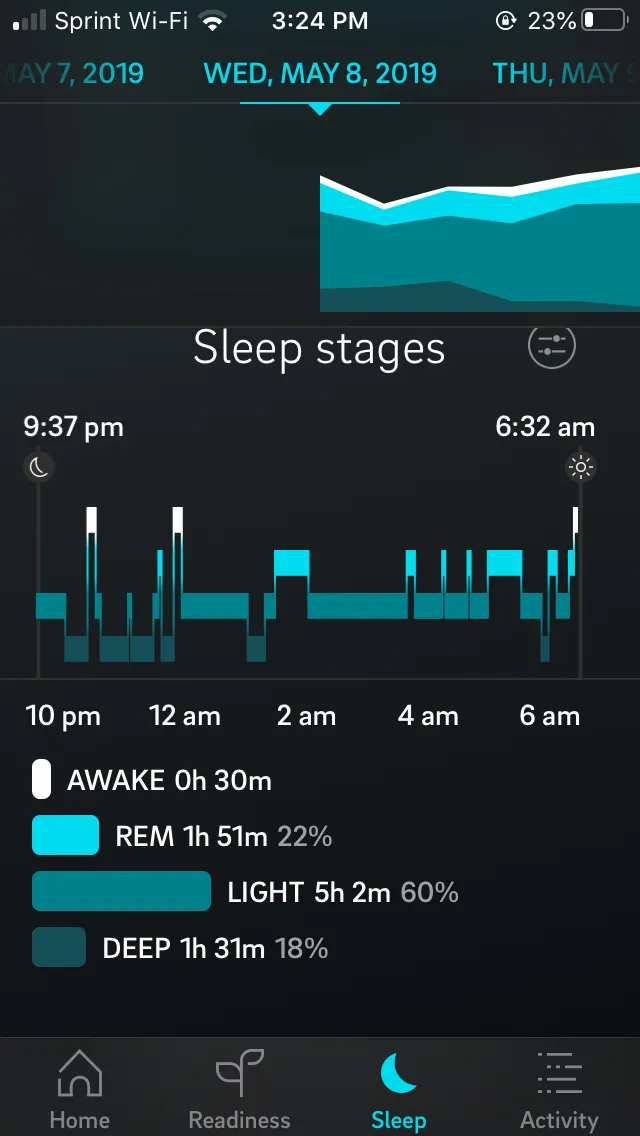Image resolution: width=640 pixels, height=1136 pixels.
Task: Go to Thursday, May 9 date
Action: tap(566, 73)
